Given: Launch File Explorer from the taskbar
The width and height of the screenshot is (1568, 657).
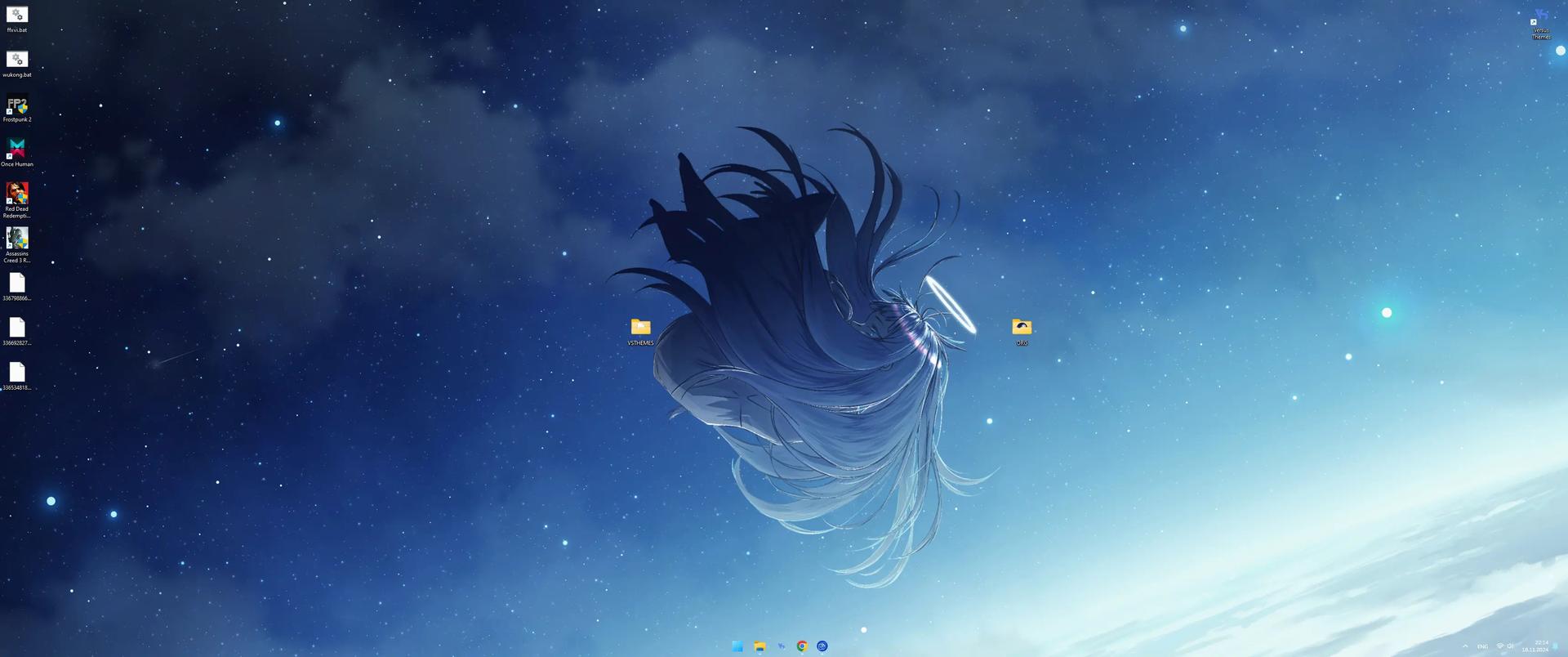Looking at the screenshot, I should [759, 646].
